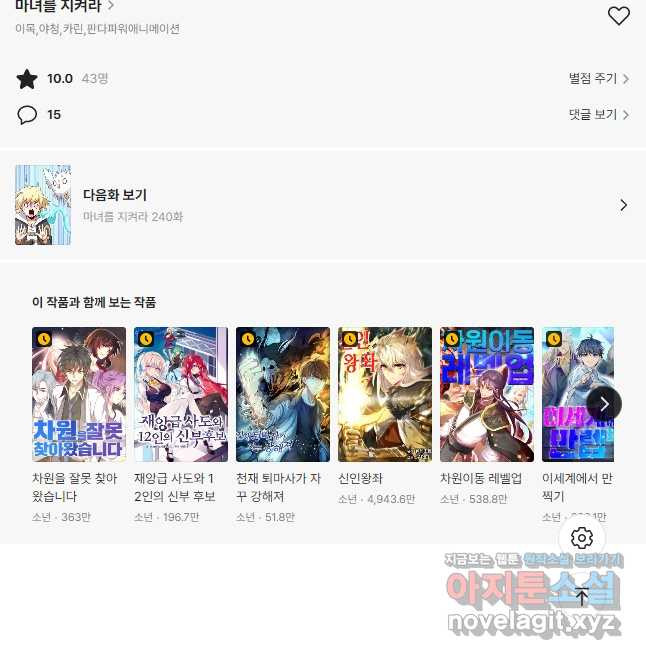Open 댓글 보기 to view comments

598,115
